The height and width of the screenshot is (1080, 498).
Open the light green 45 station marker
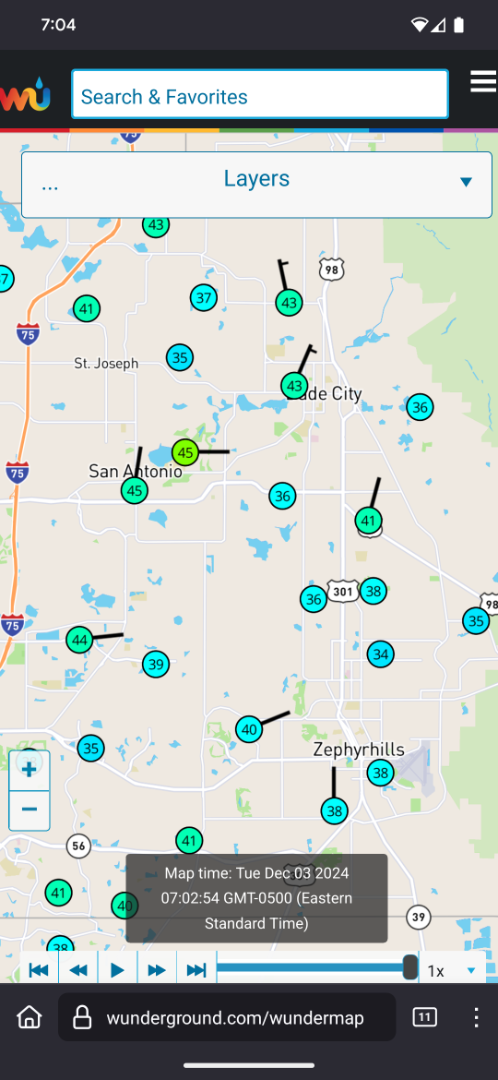click(185, 453)
